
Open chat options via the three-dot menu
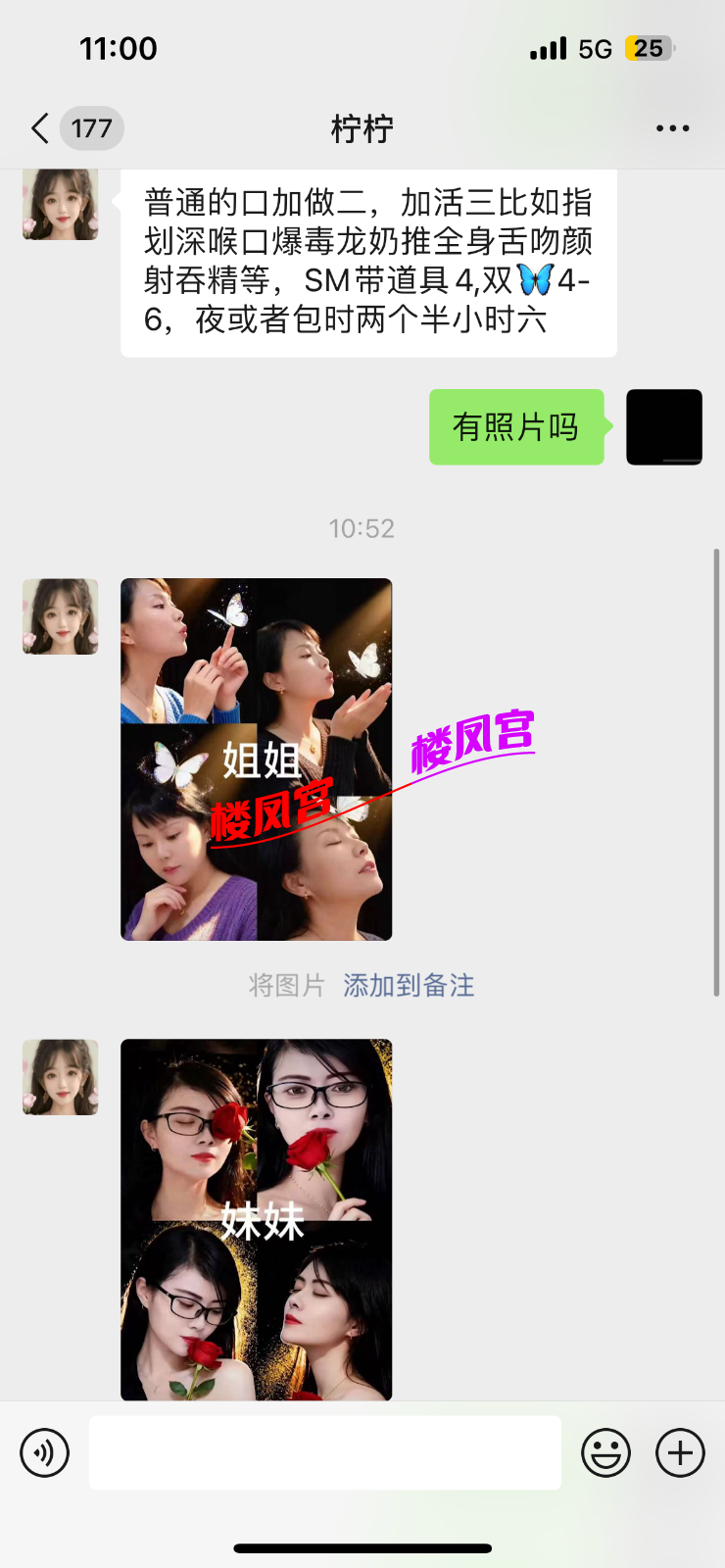[x=672, y=128]
